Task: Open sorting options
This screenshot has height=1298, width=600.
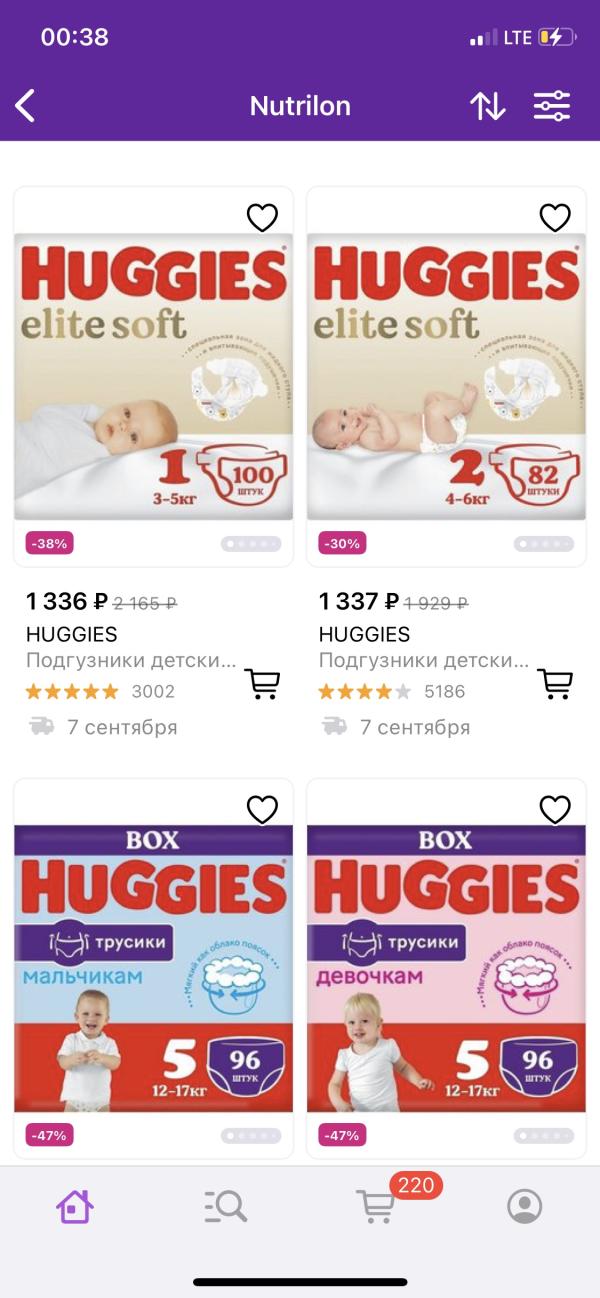Action: [487, 105]
